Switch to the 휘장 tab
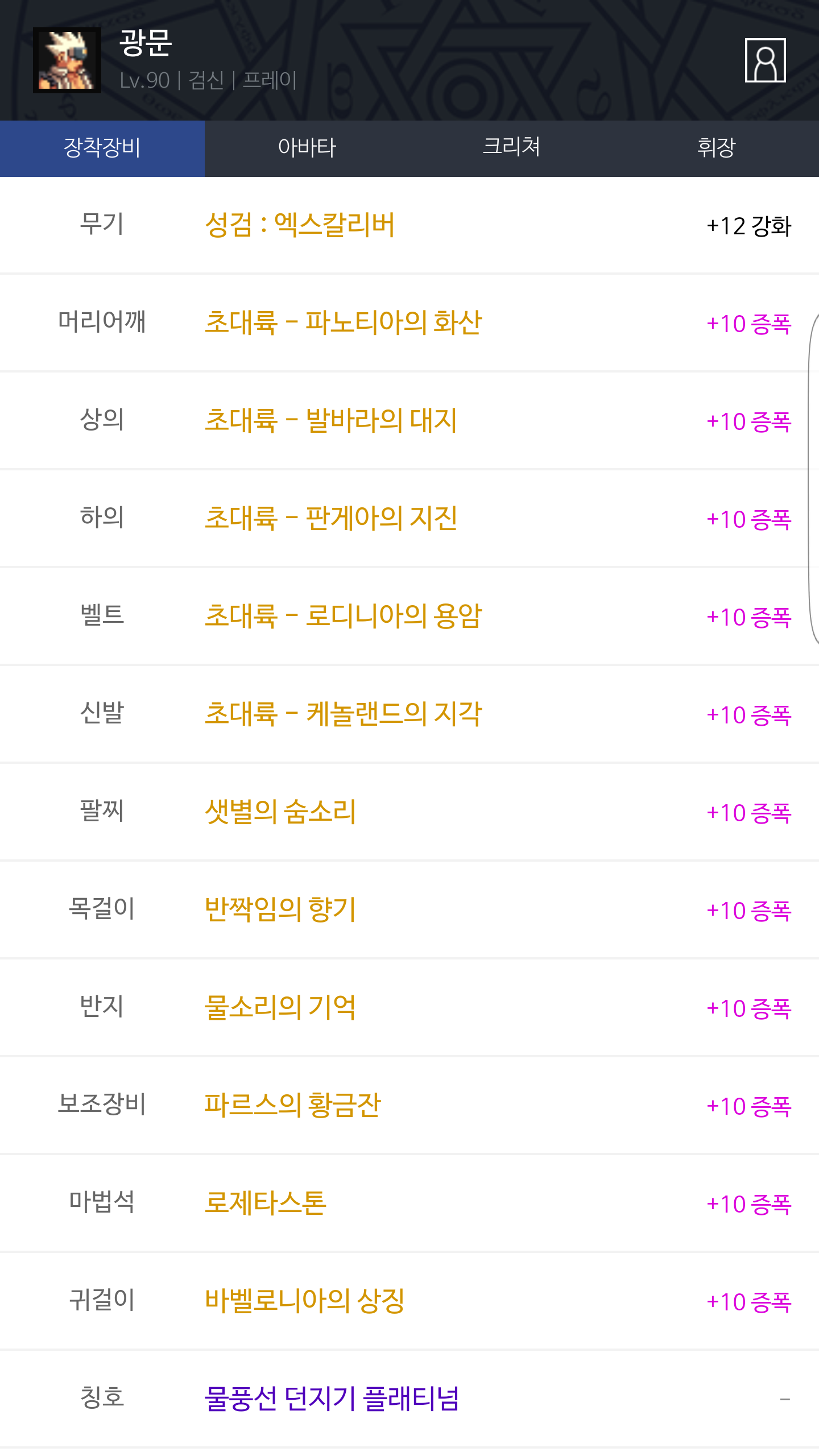Image resolution: width=819 pixels, height=1456 pixels. [x=716, y=148]
